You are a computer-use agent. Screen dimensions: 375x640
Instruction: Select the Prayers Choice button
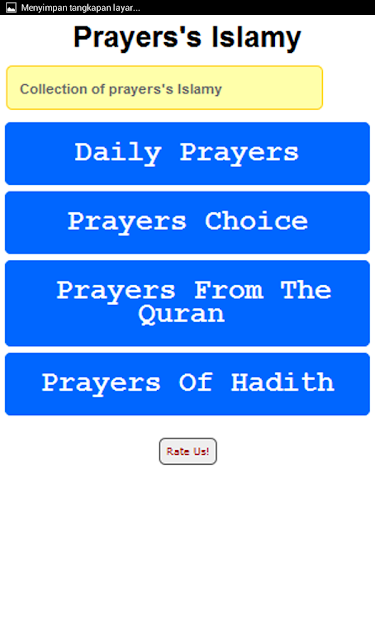[187, 222]
